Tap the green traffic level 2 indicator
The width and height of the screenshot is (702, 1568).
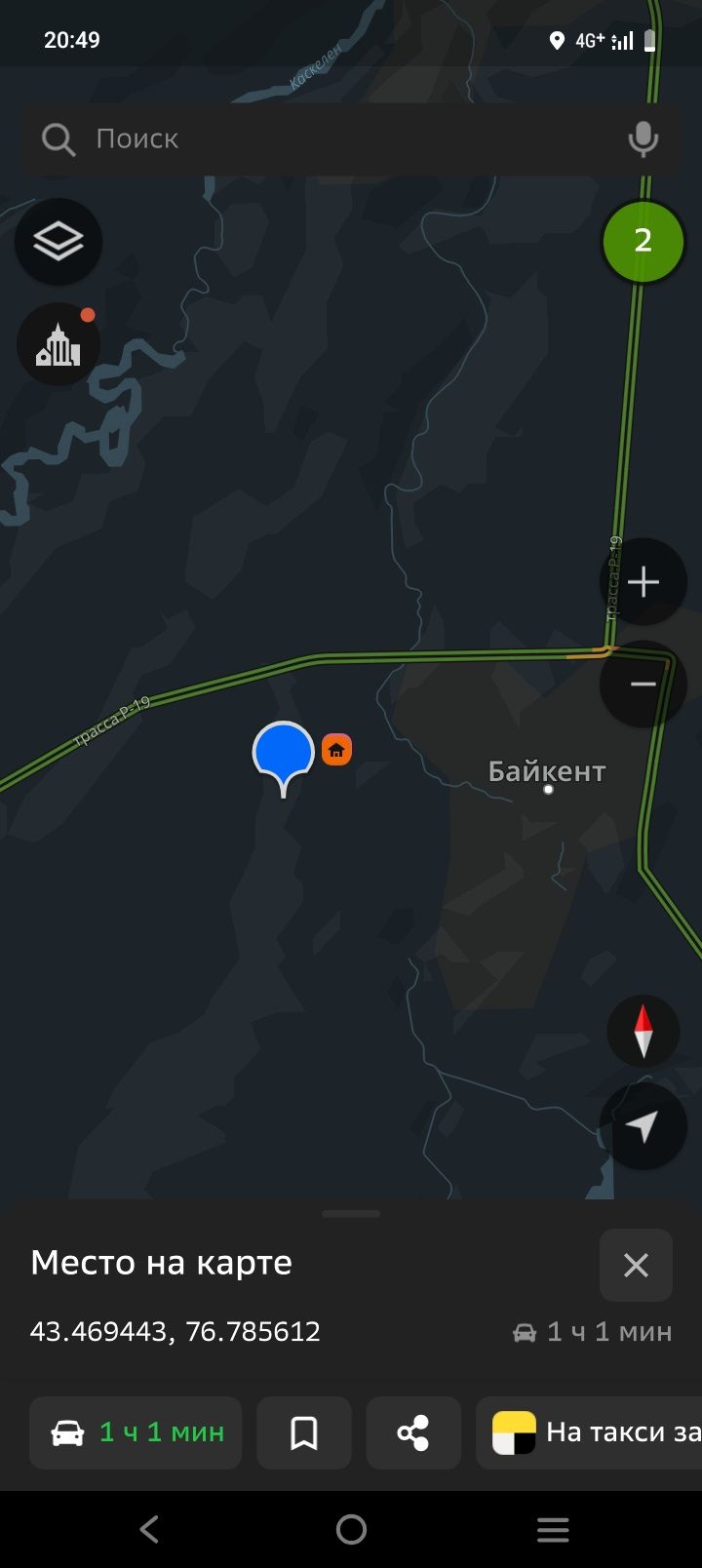coord(643,241)
